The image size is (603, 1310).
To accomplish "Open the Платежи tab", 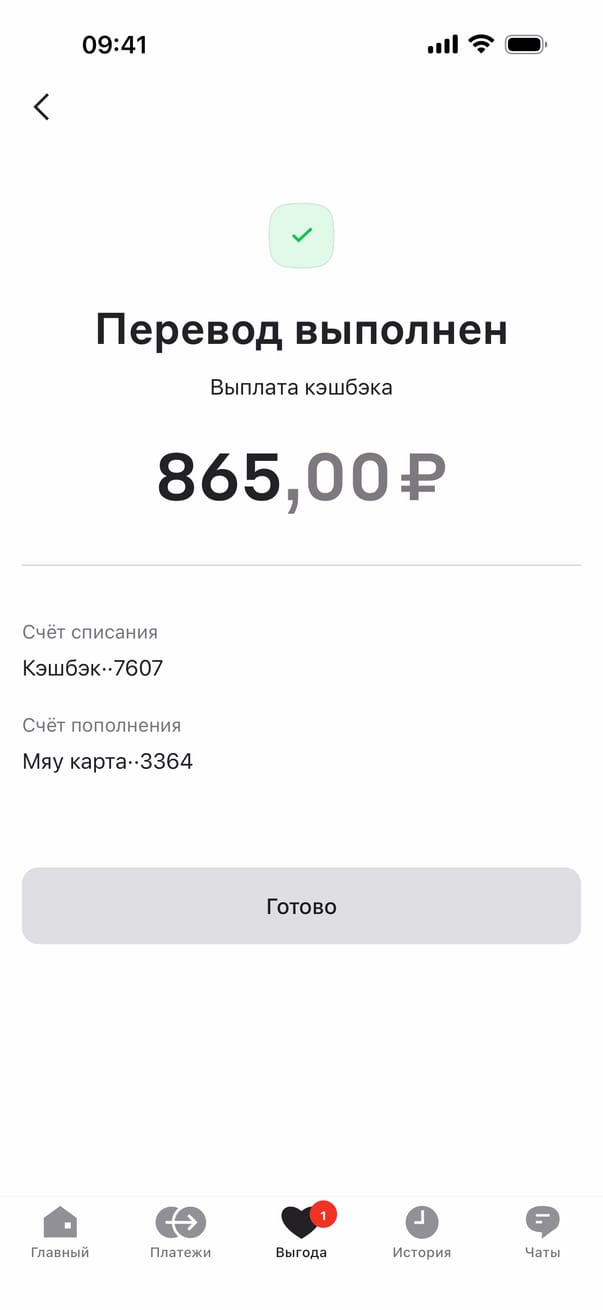I will click(180, 1232).
